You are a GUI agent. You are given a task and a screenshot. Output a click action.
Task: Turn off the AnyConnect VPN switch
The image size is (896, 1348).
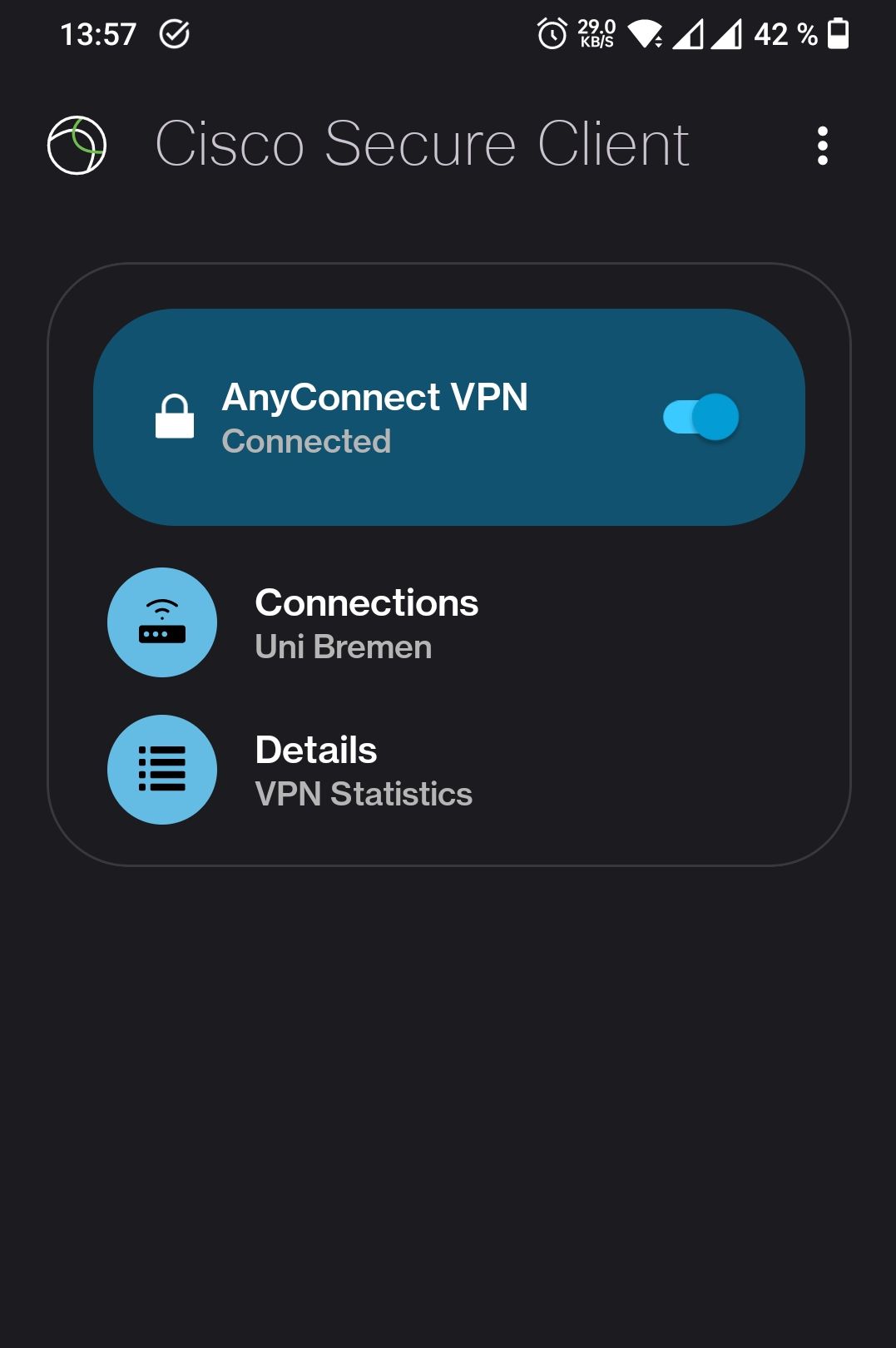click(x=700, y=417)
